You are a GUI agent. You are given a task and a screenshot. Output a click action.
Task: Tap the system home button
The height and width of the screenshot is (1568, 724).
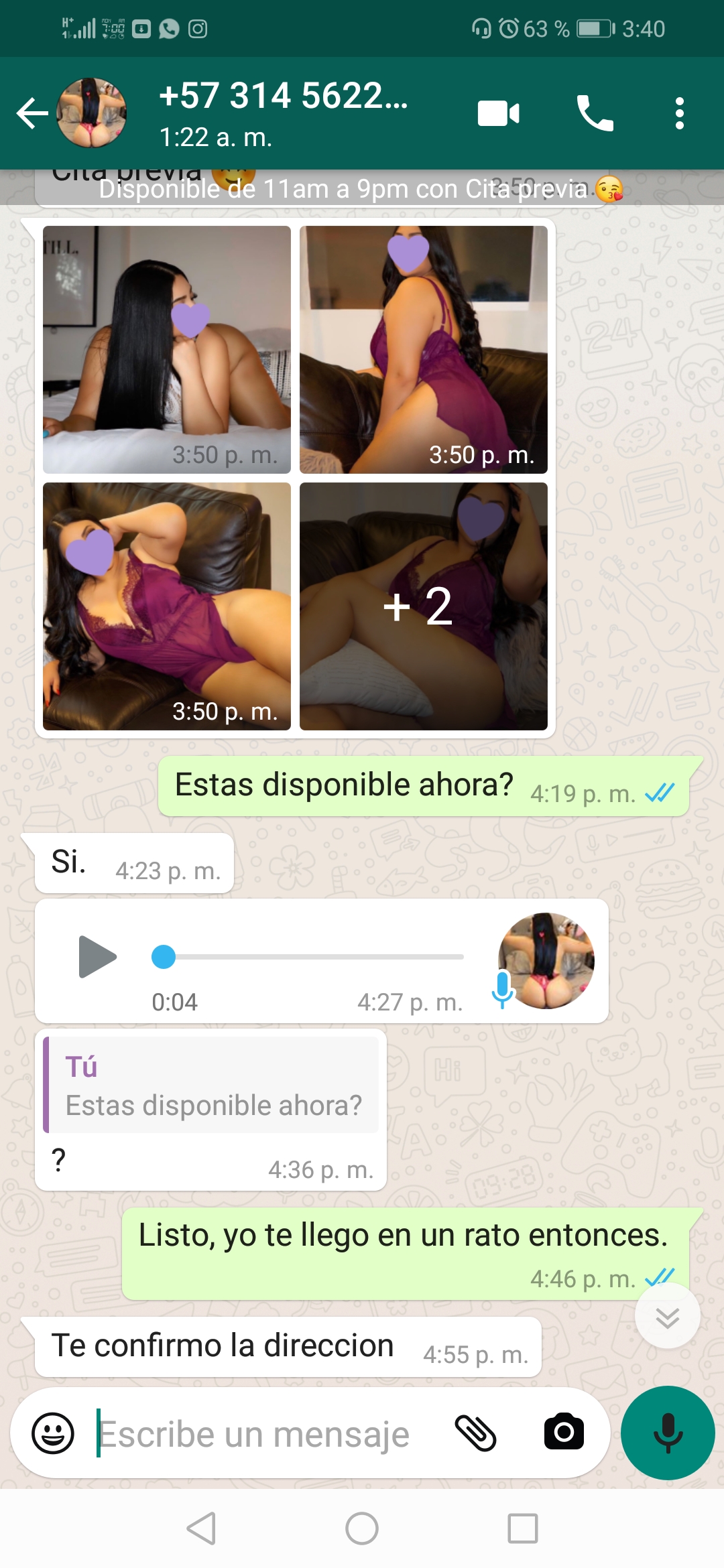(x=362, y=1528)
